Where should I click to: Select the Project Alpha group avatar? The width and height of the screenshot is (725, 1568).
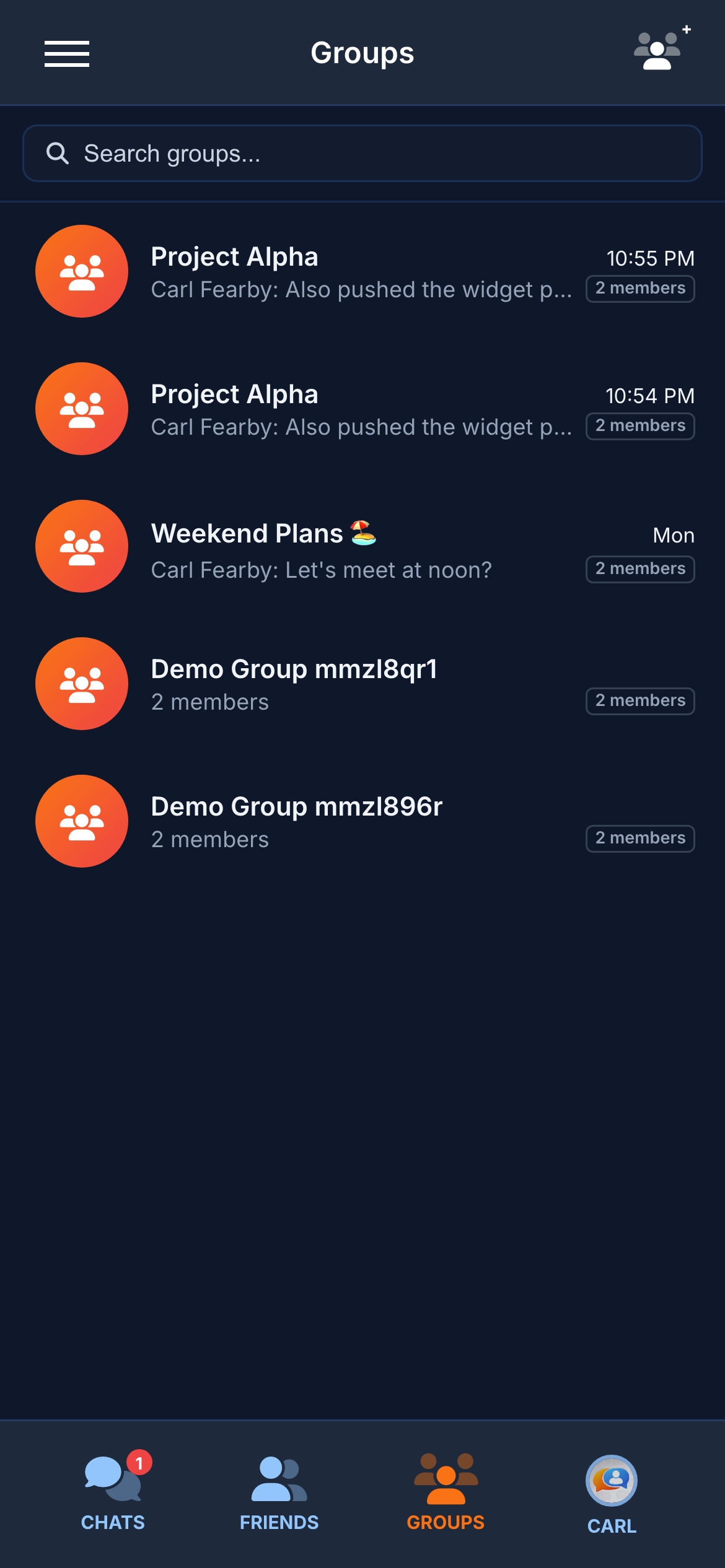(81, 271)
